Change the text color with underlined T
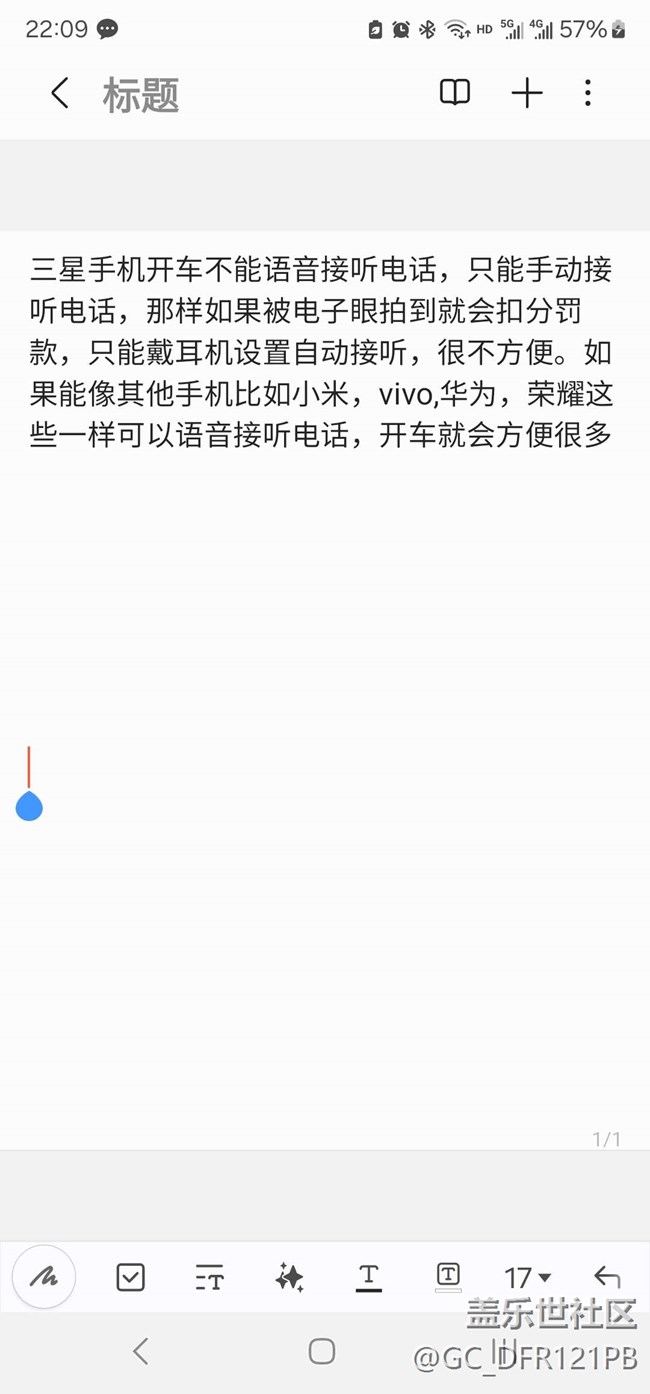Image resolution: width=650 pixels, height=1394 pixels. coord(369,1277)
